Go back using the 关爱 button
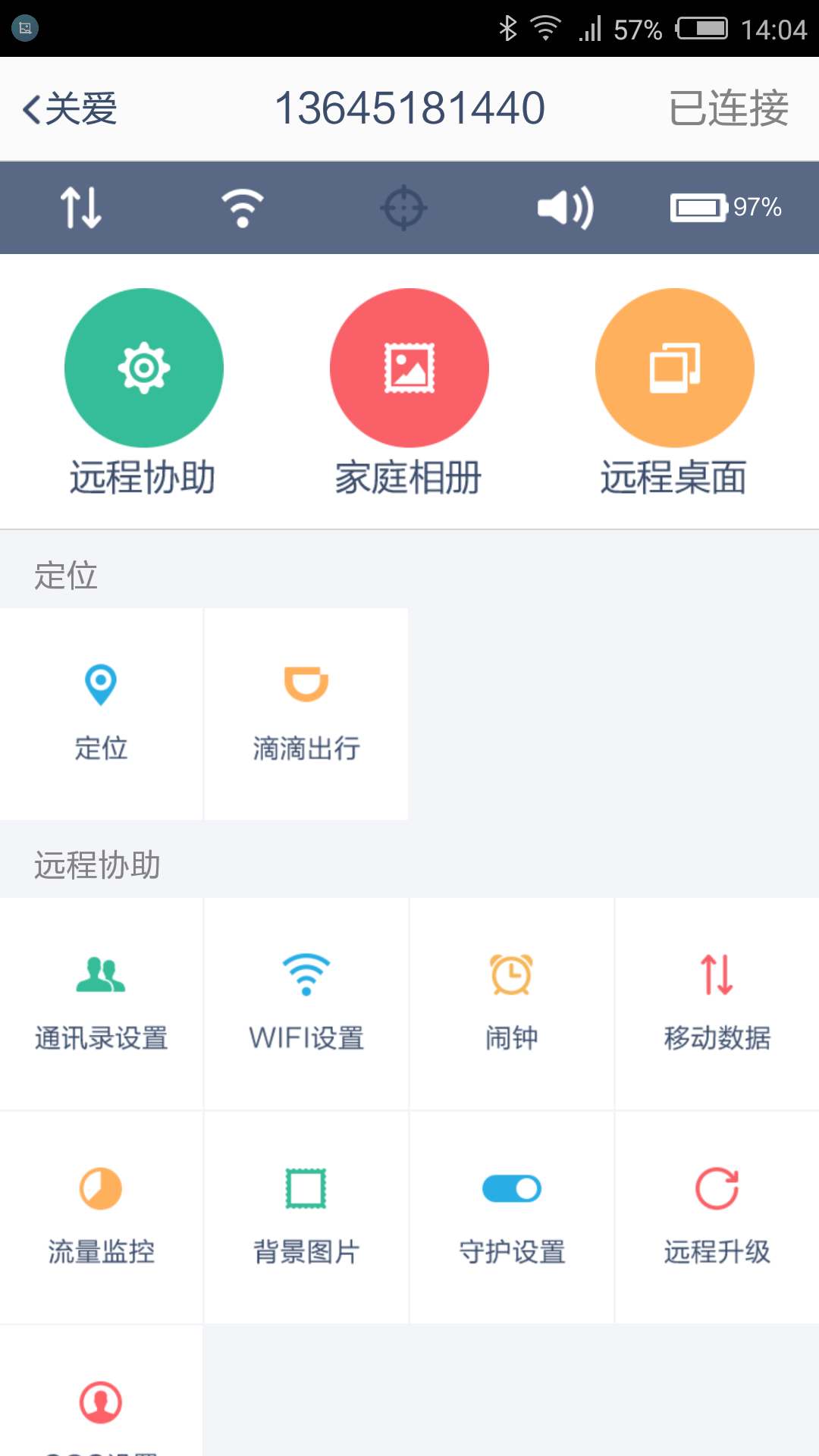The image size is (819, 1456). (68, 108)
